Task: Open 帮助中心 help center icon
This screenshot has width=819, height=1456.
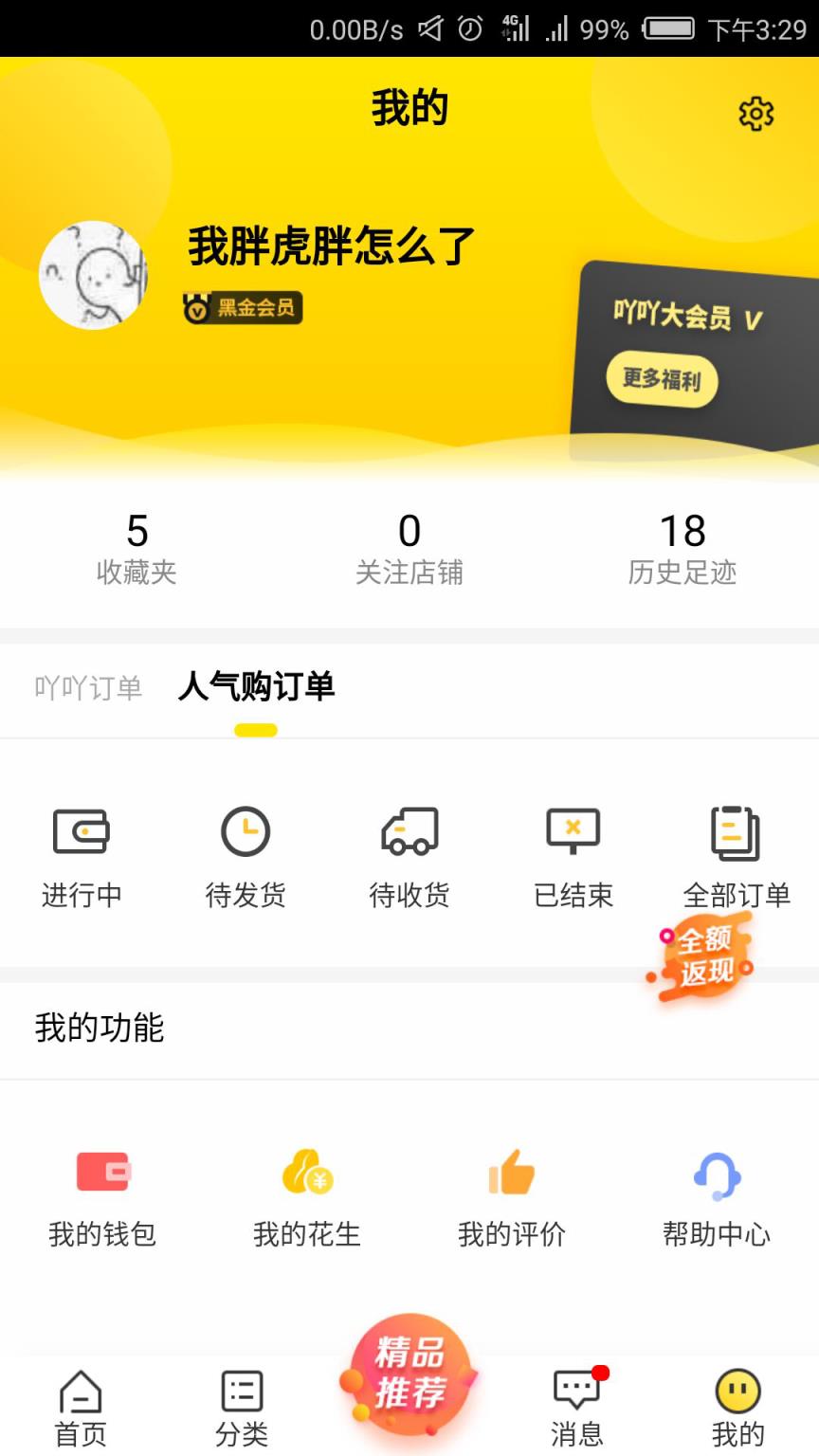Action: click(716, 1175)
